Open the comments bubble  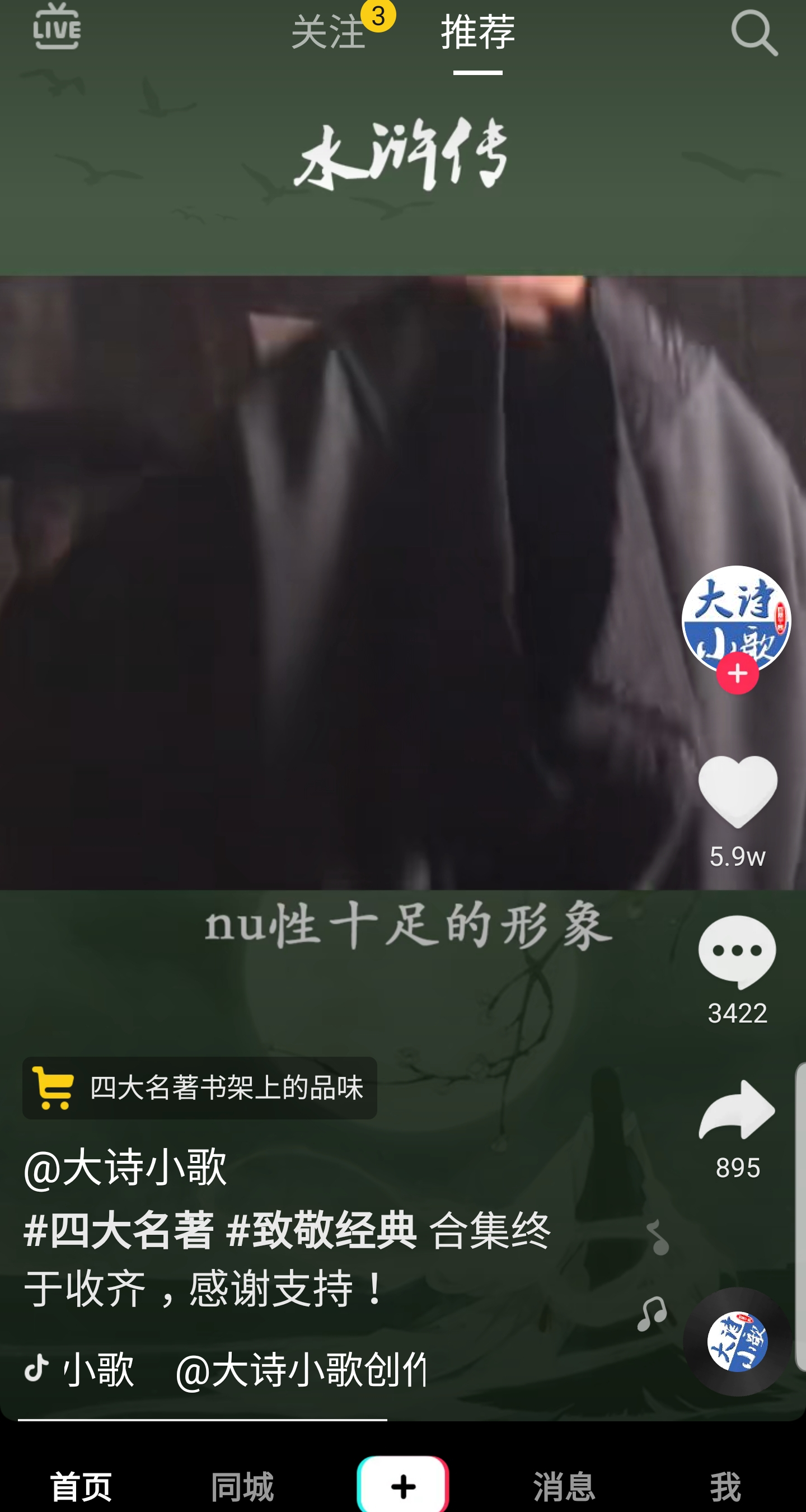[x=737, y=951]
